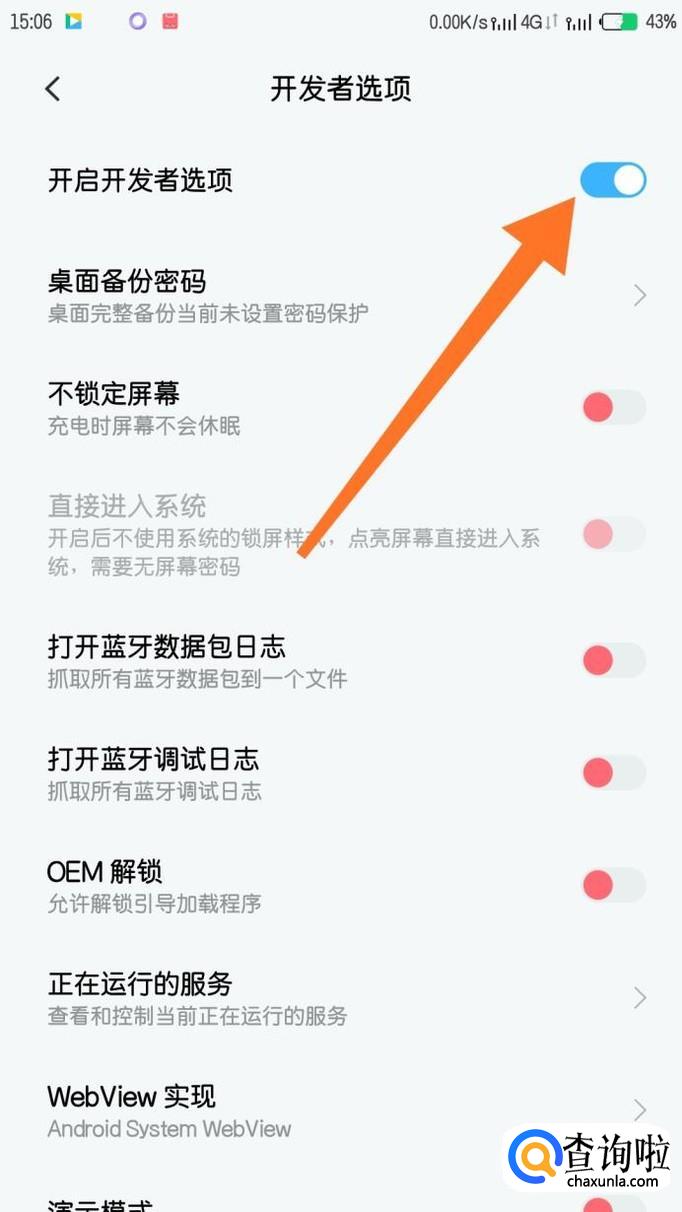Go back from developer options page

coord(53,89)
